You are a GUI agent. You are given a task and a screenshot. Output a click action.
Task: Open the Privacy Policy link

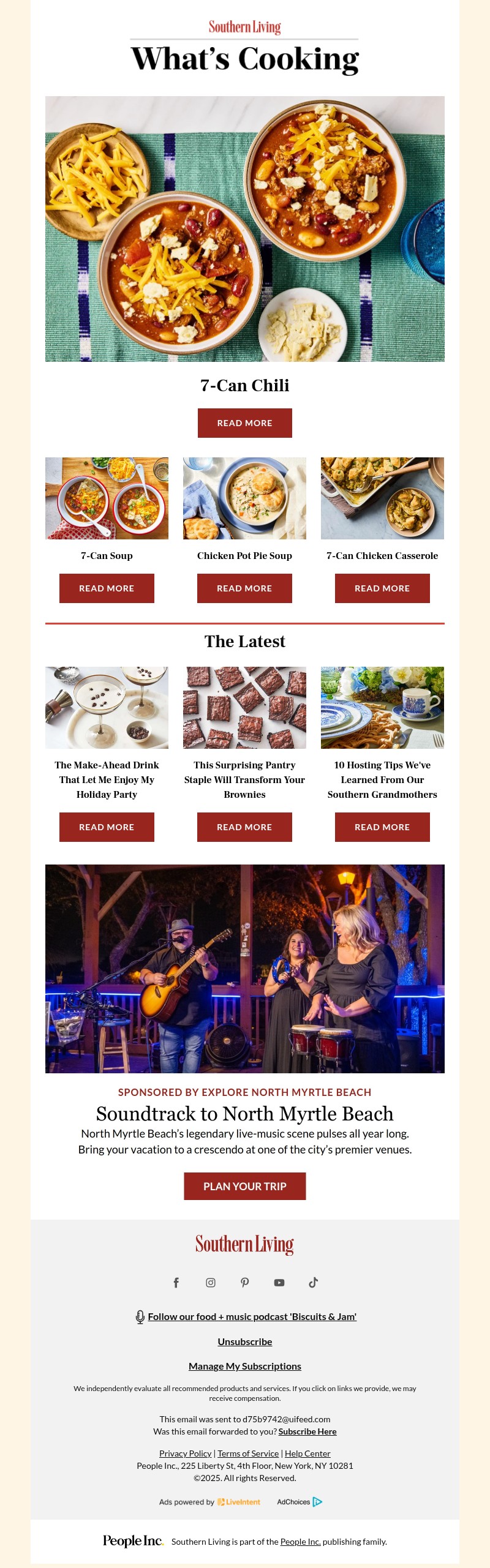pos(185,1454)
